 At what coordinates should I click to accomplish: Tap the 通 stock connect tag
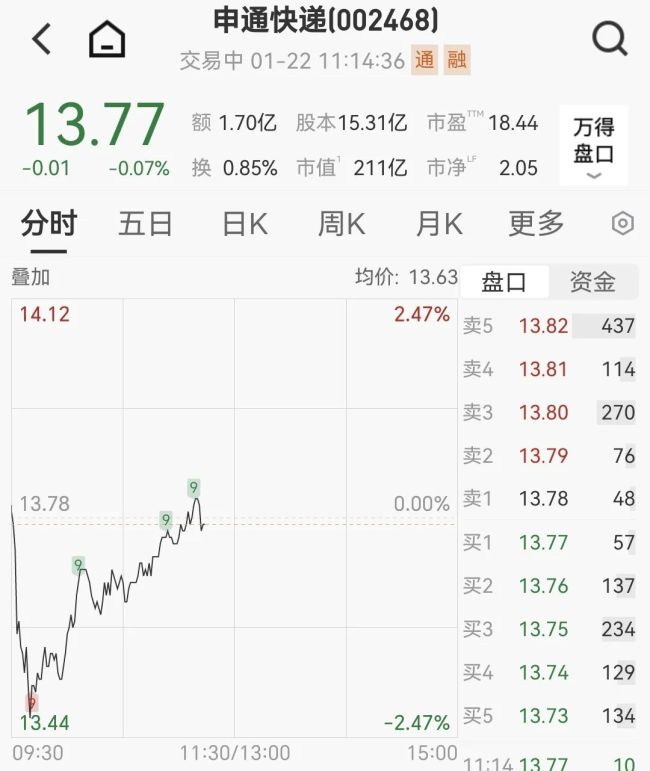pos(425,60)
